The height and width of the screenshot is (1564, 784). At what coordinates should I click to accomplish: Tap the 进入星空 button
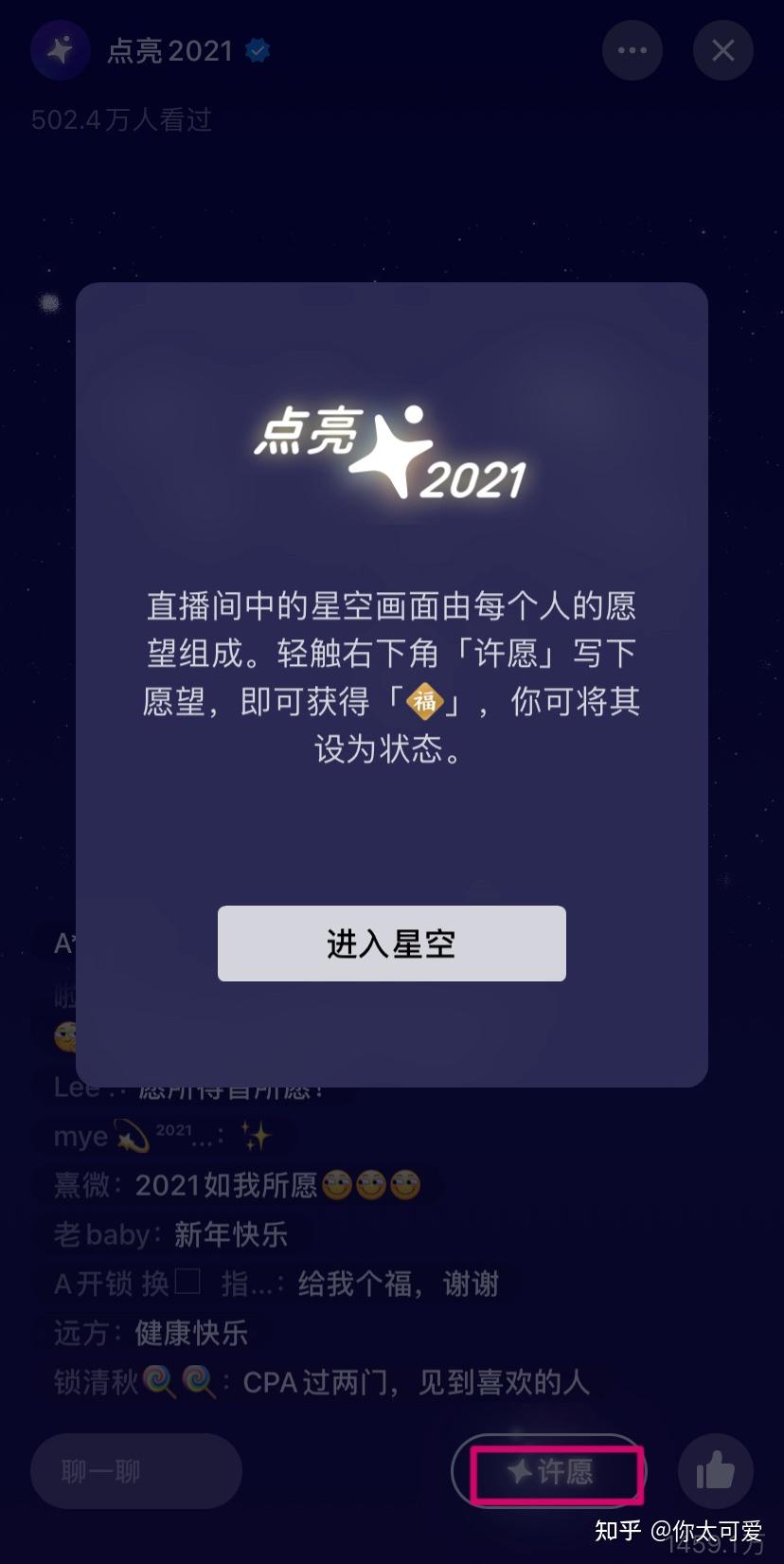[391, 944]
